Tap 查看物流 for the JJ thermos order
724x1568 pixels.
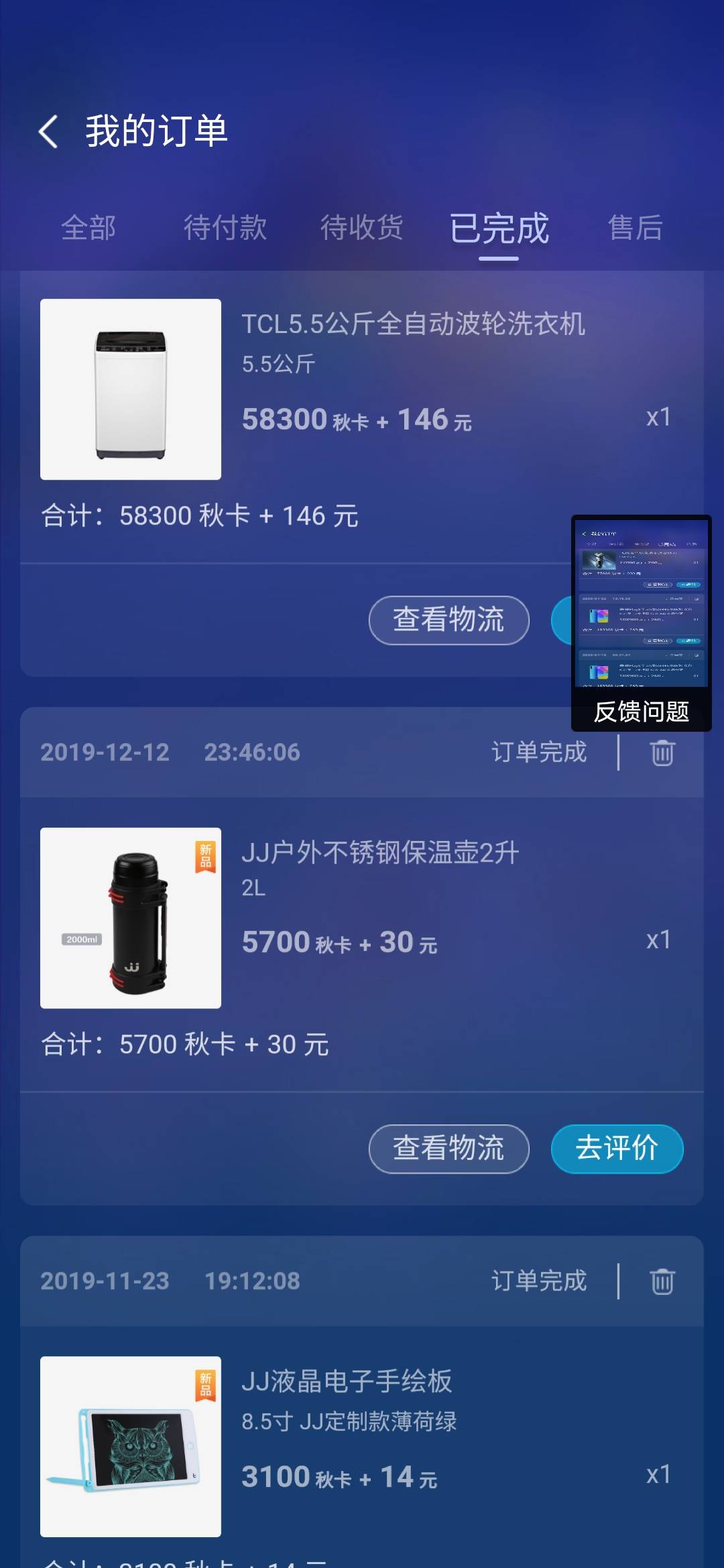click(448, 1149)
